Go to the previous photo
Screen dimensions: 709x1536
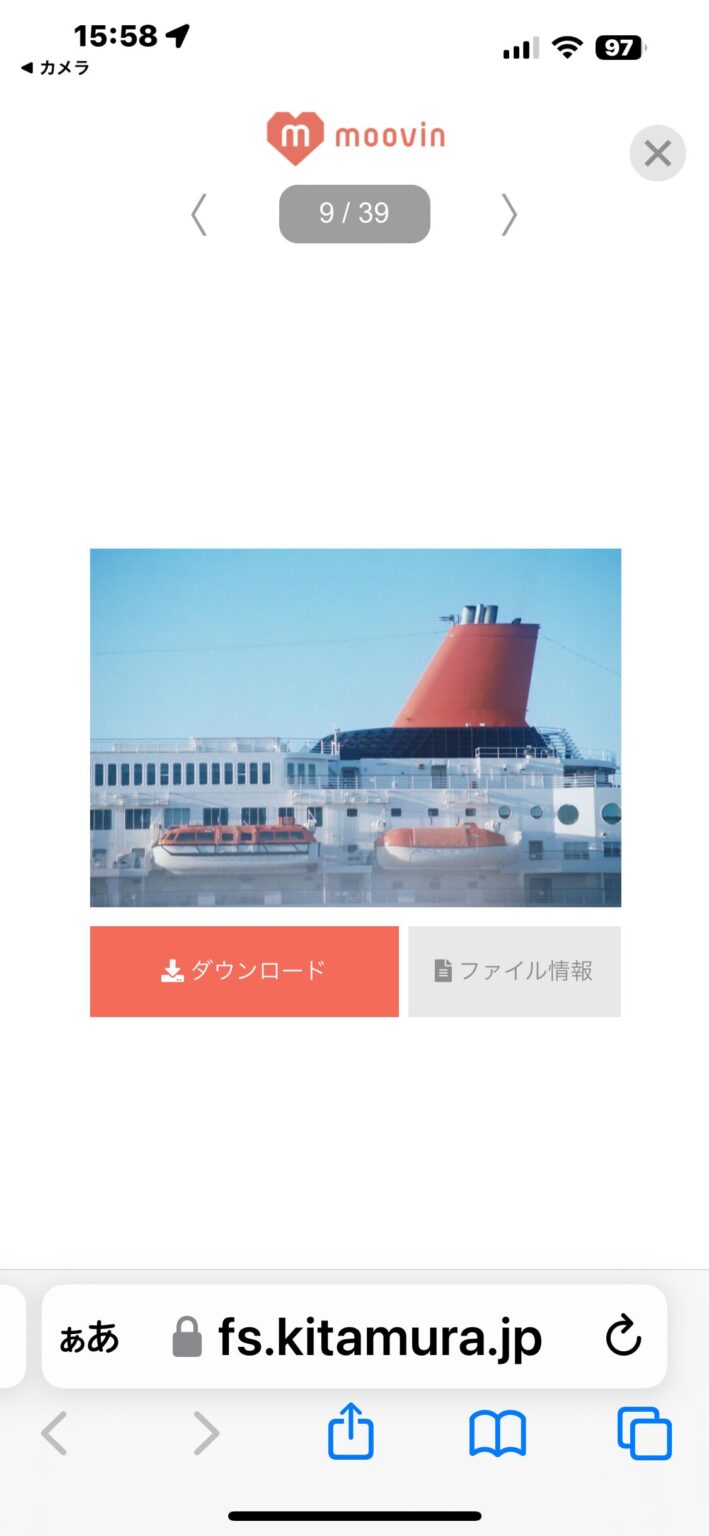tap(199, 214)
